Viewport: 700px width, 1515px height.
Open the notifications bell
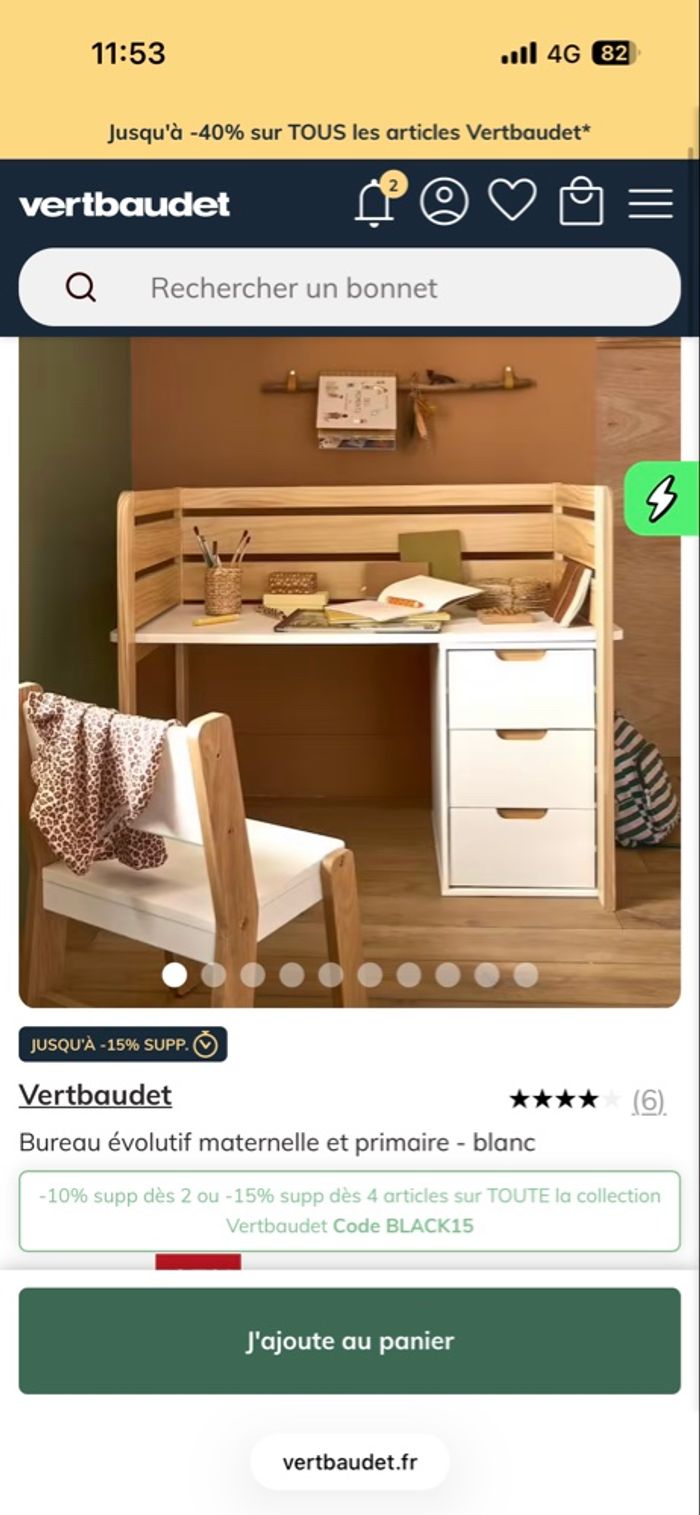point(375,203)
